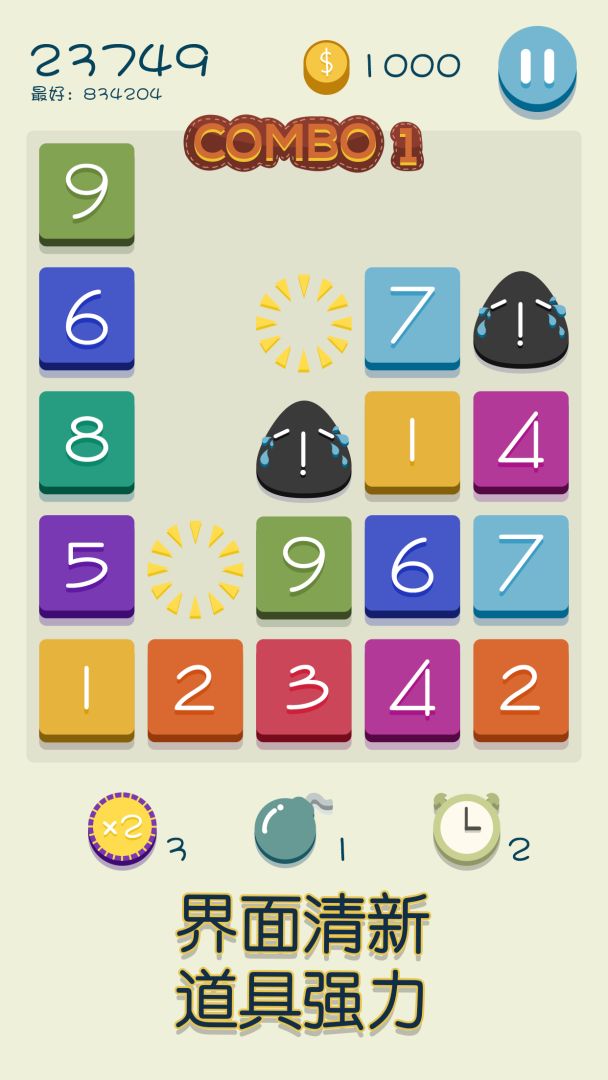Select the teal number 8 tile
This screenshot has height=1080, width=608.
(87, 440)
